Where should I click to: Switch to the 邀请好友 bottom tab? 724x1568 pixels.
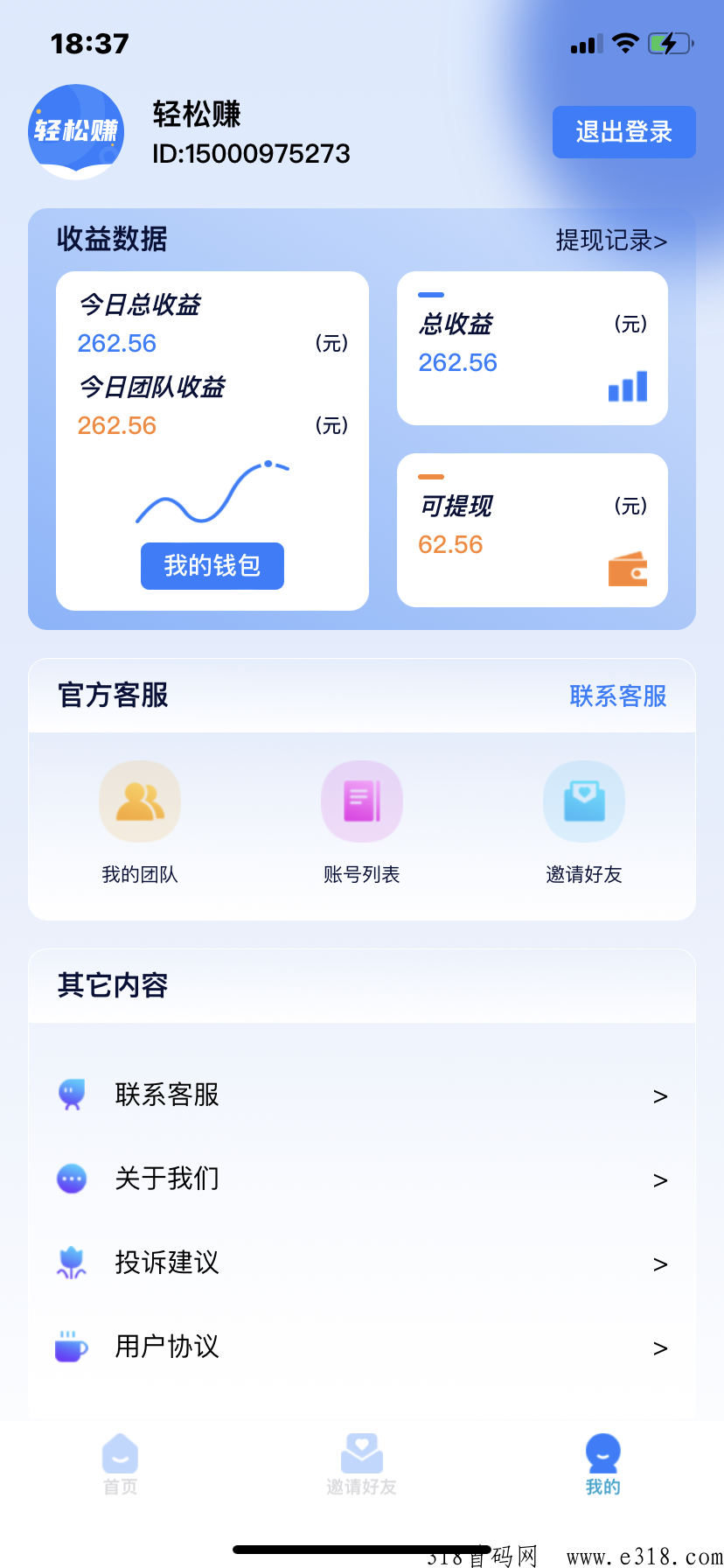coord(362,1464)
